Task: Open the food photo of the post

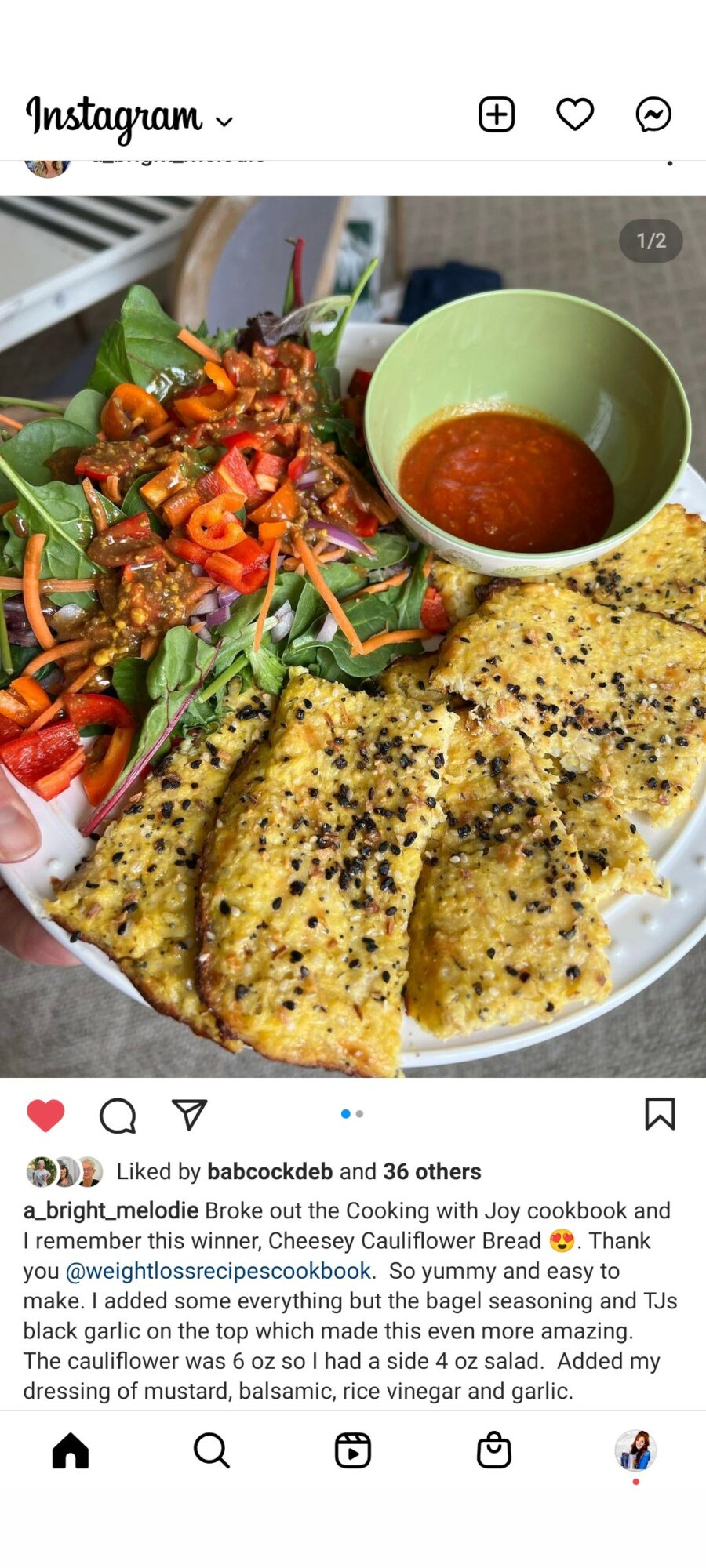Action: [353, 637]
